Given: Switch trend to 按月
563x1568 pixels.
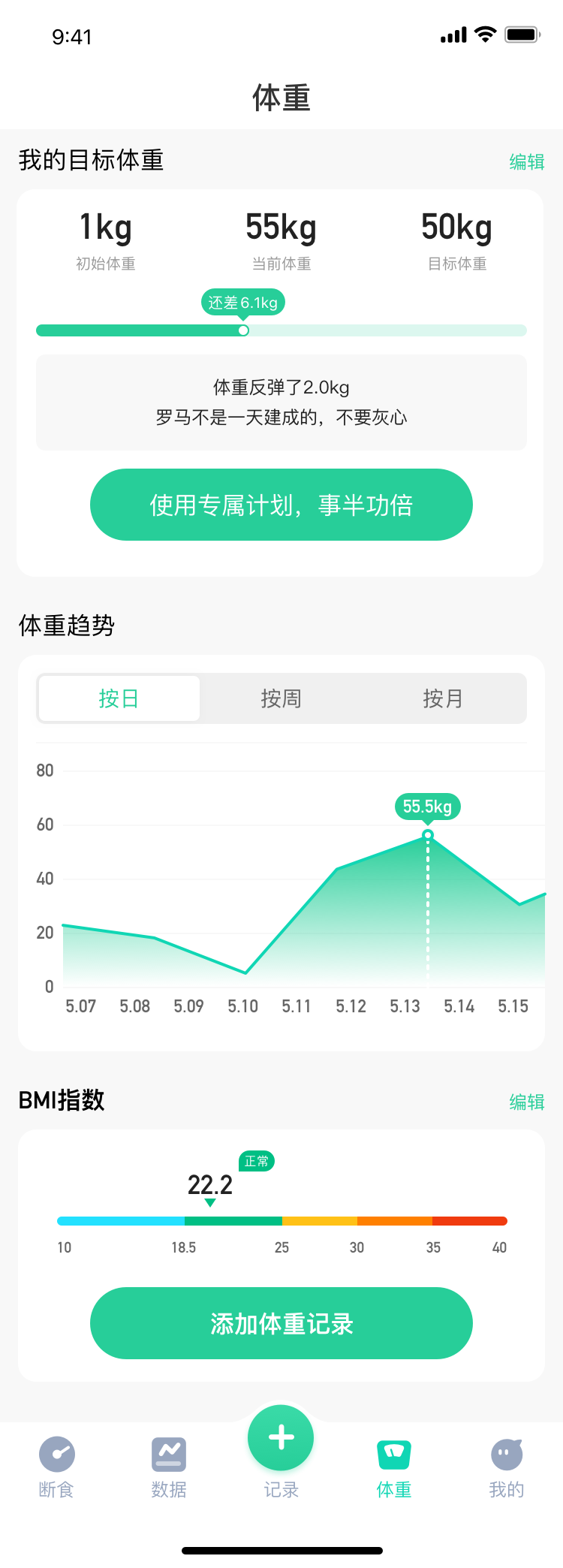Looking at the screenshot, I should click(x=443, y=698).
